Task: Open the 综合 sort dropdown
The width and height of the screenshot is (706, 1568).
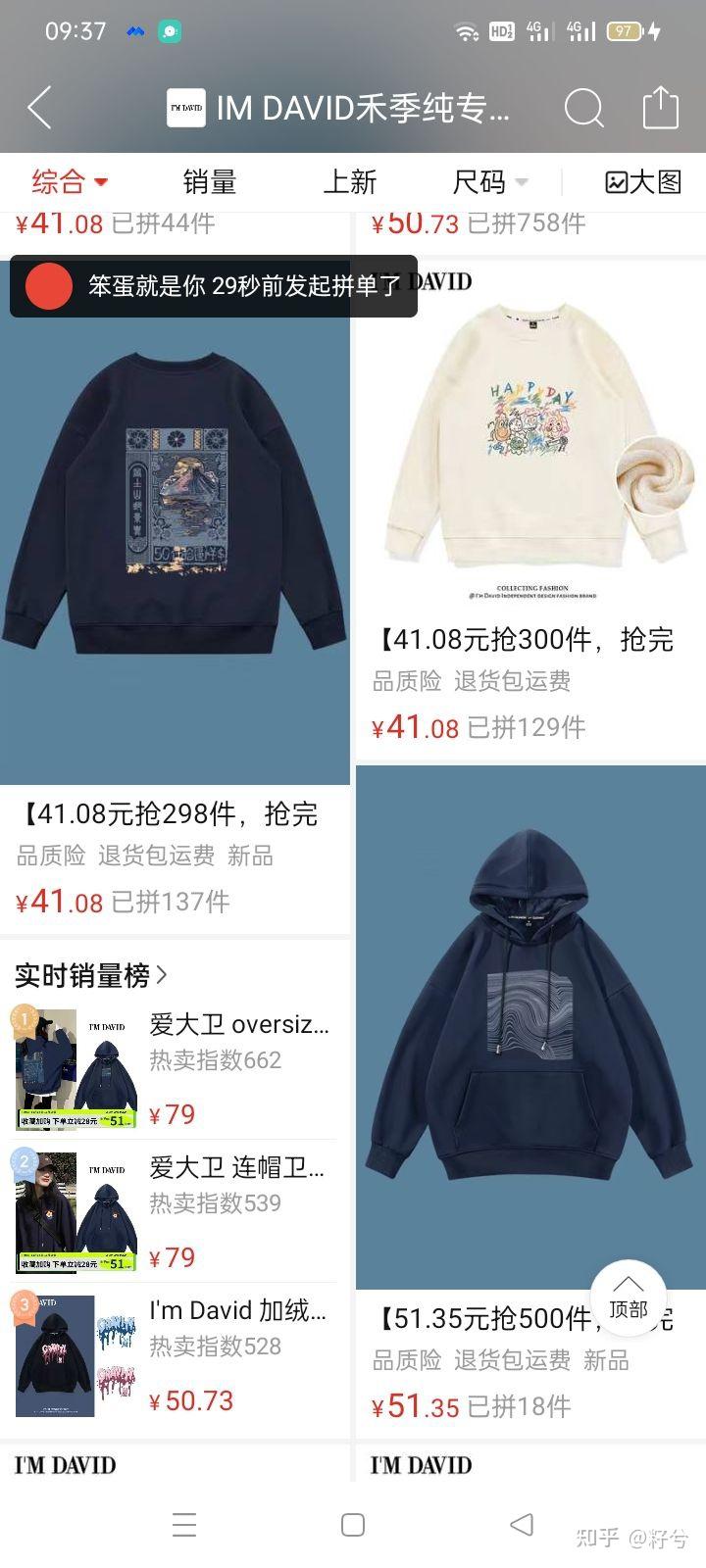Action: coord(69,182)
